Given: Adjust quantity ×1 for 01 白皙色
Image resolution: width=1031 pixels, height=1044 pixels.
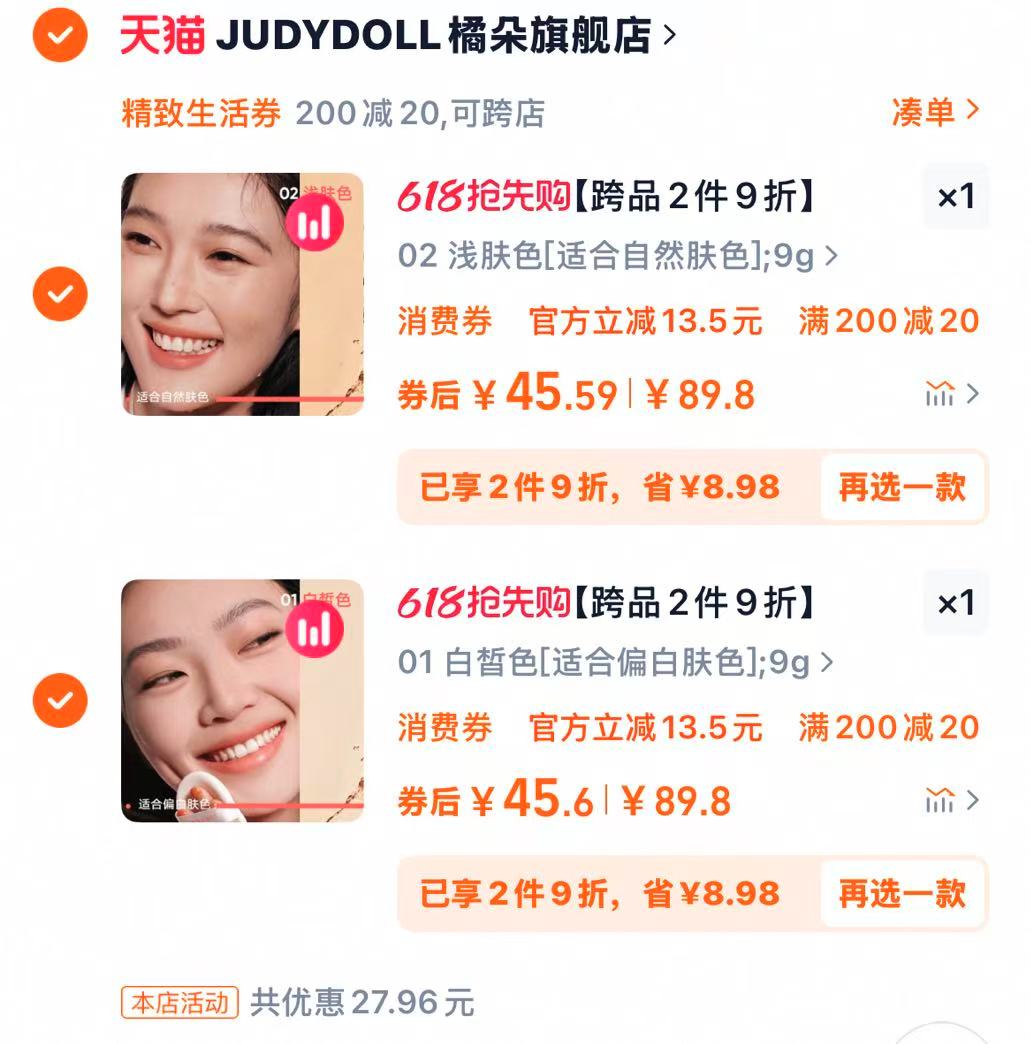Looking at the screenshot, I should pyautogui.click(x=955, y=603).
